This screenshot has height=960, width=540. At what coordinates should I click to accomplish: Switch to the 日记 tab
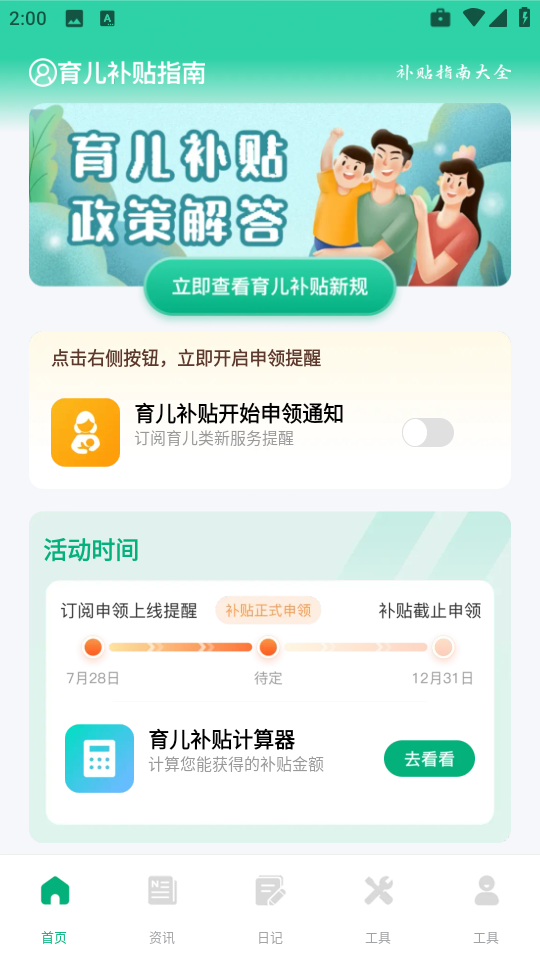[270, 909]
